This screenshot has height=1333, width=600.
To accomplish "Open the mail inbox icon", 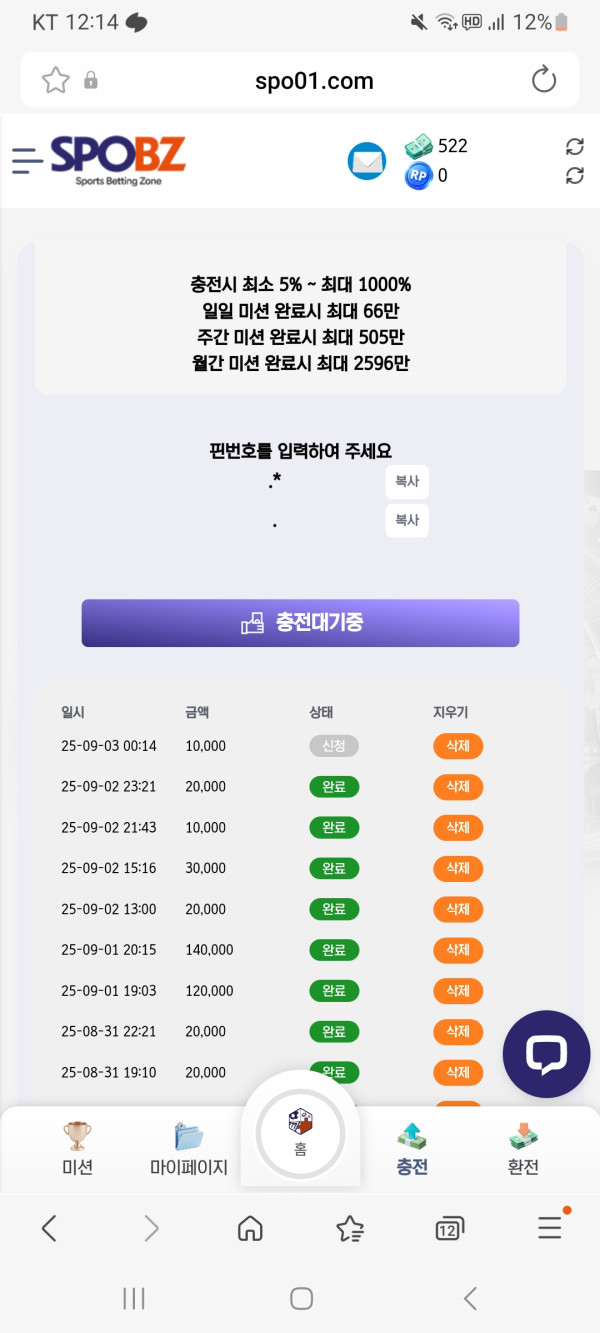I will (367, 161).
